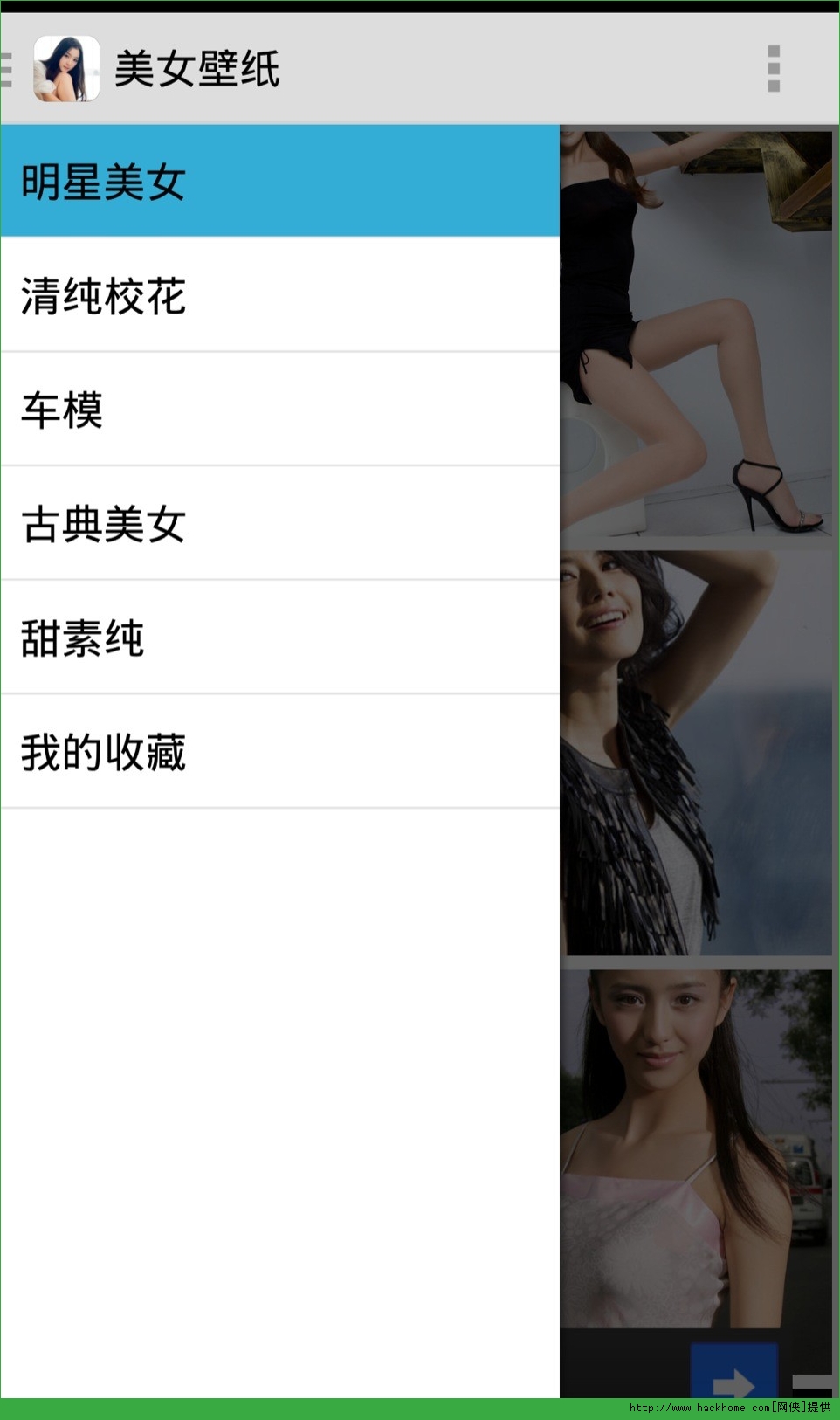This screenshot has height=1420, width=840.
Task: Choose the 甜素纯 category
Action: 279,638
